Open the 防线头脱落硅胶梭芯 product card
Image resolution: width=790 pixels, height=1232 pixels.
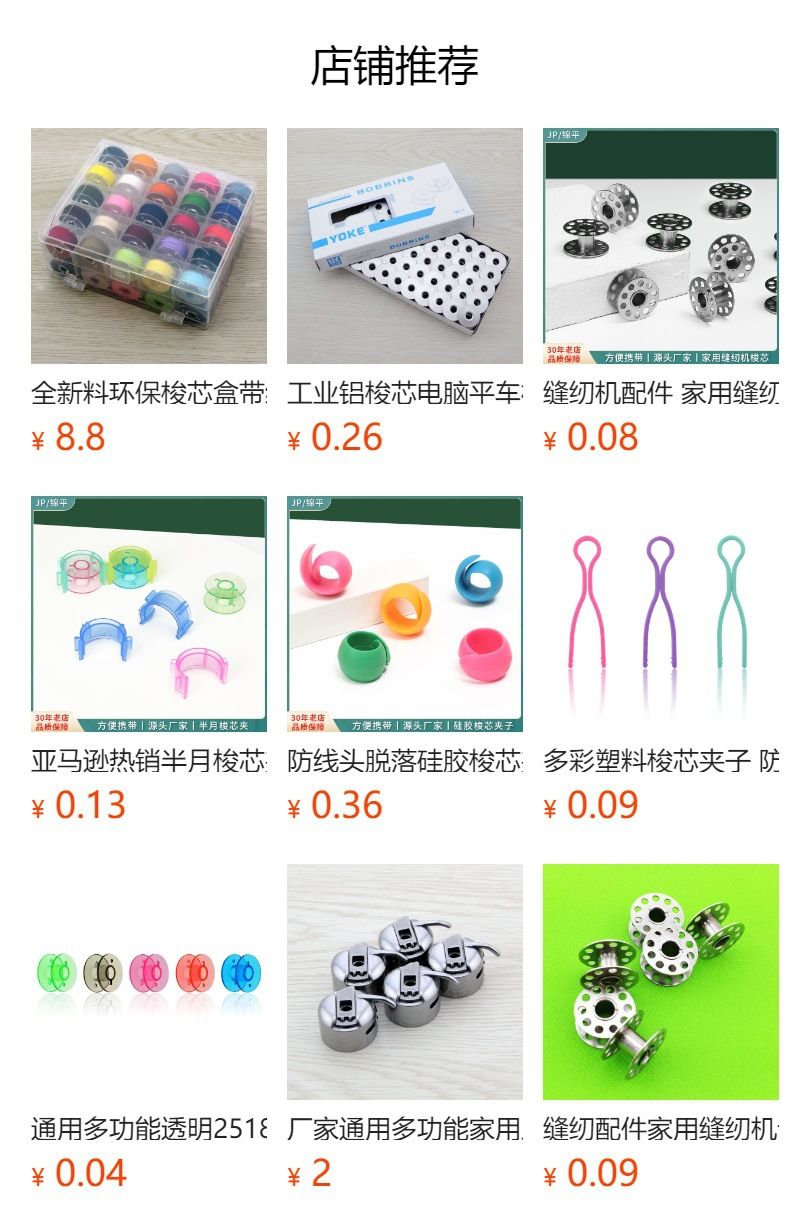[405, 614]
